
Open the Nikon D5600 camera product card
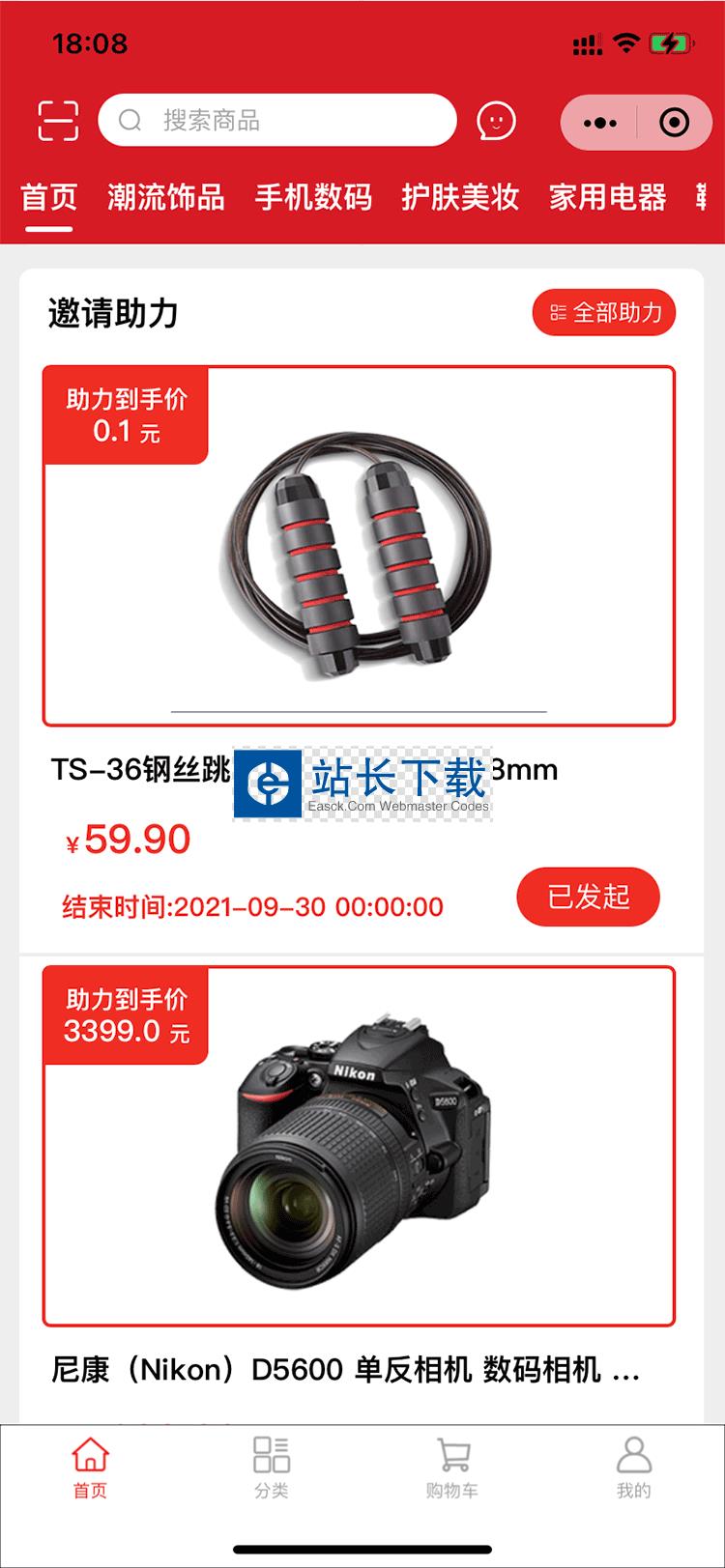click(359, 1147)
